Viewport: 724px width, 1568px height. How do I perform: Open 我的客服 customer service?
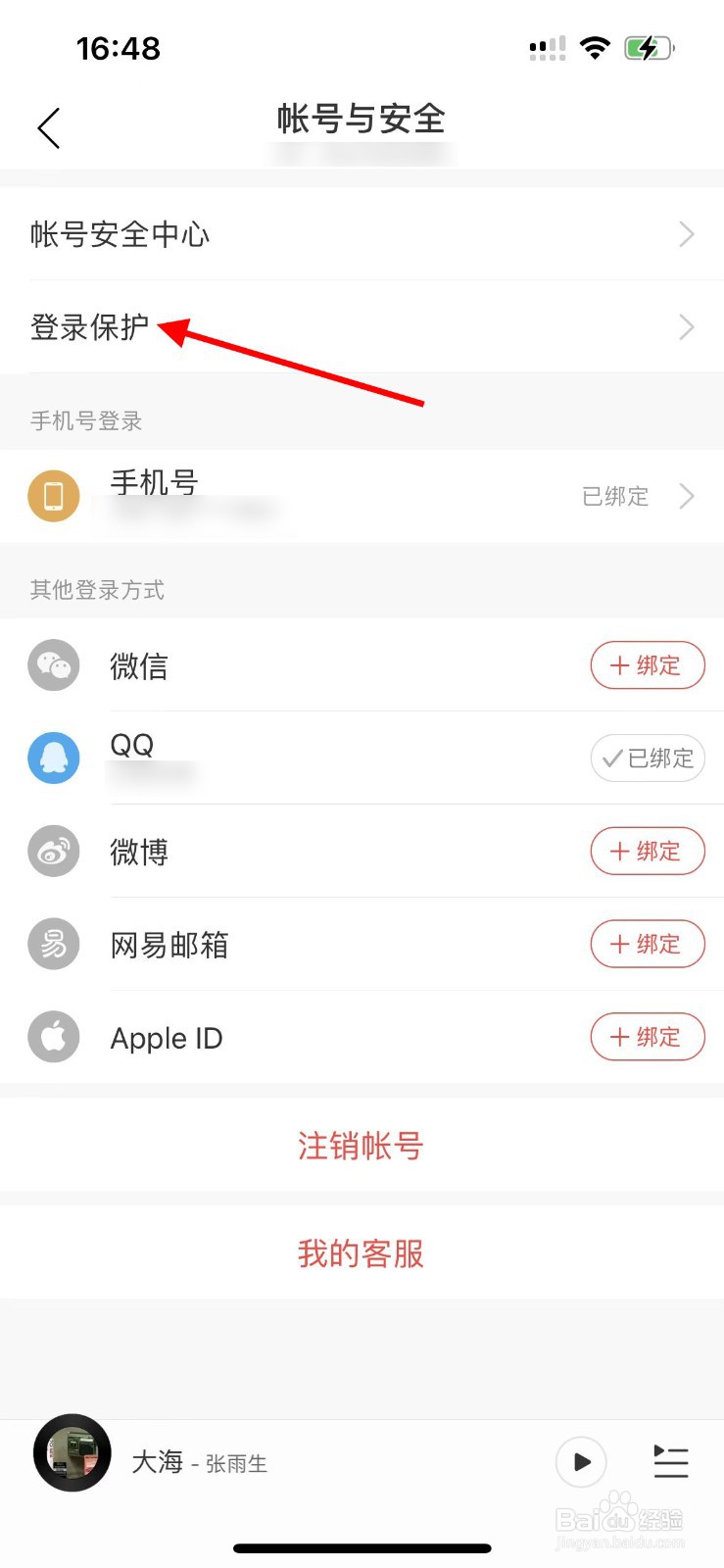coord(361,1251)
